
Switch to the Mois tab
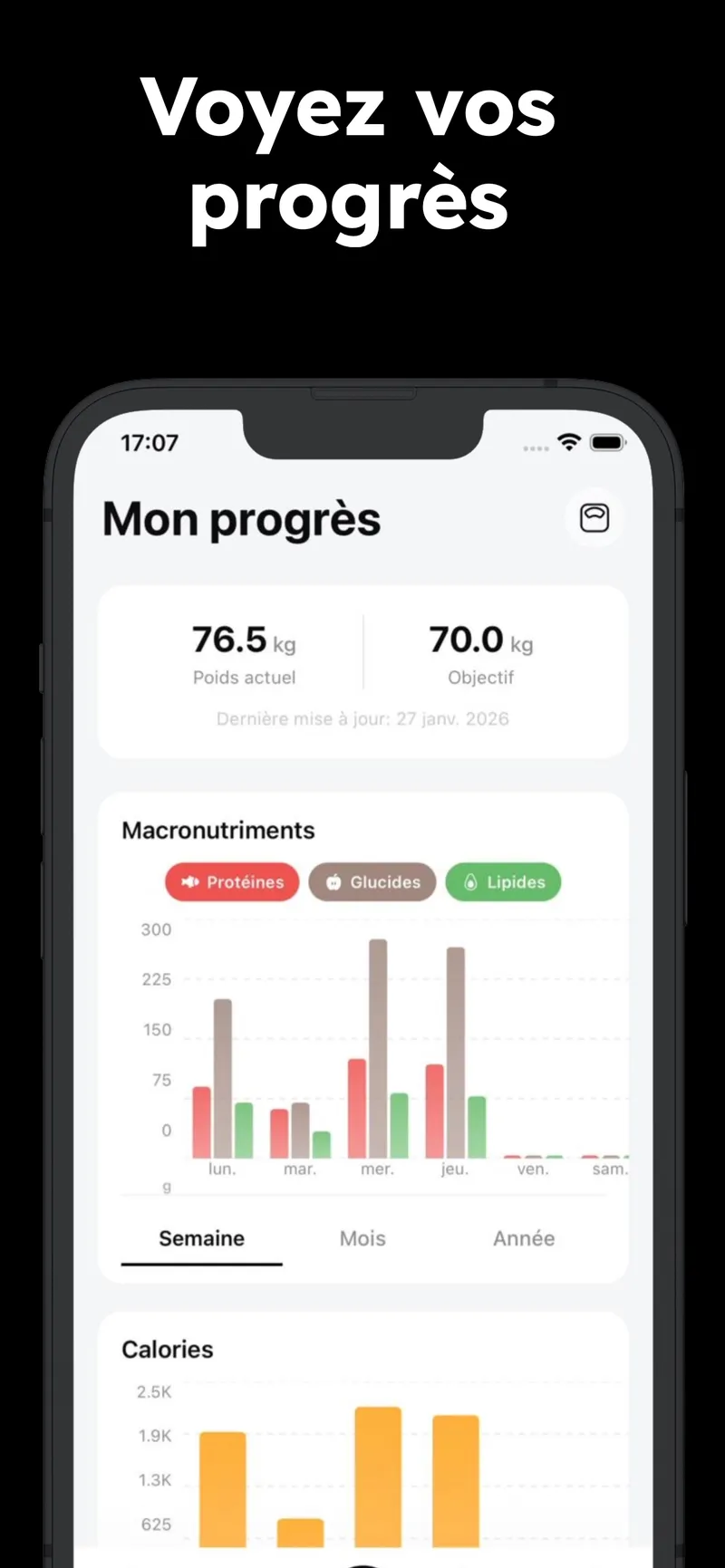point(362,1238)
